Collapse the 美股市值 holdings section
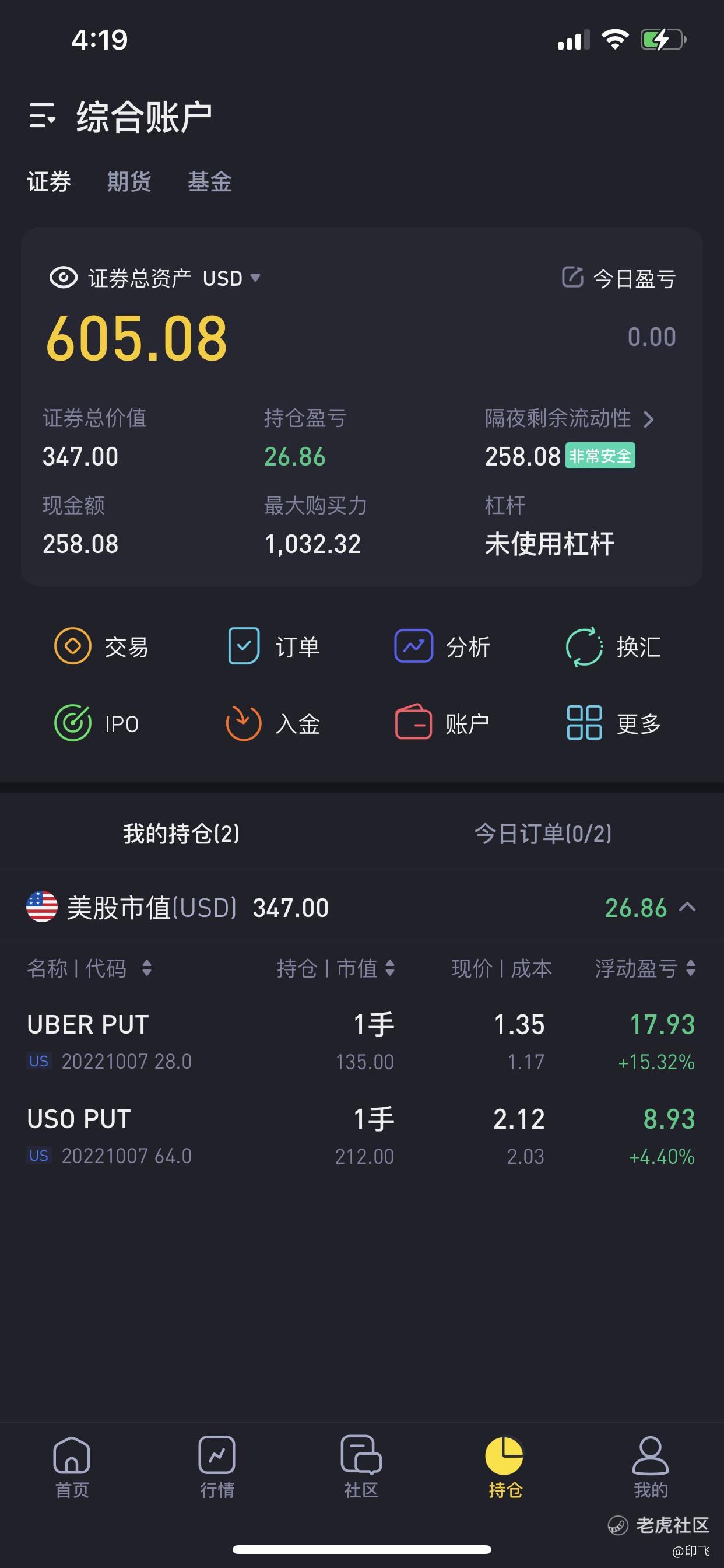The width and height of the screenshot is (724, 1568). click(x=687, y=908)
